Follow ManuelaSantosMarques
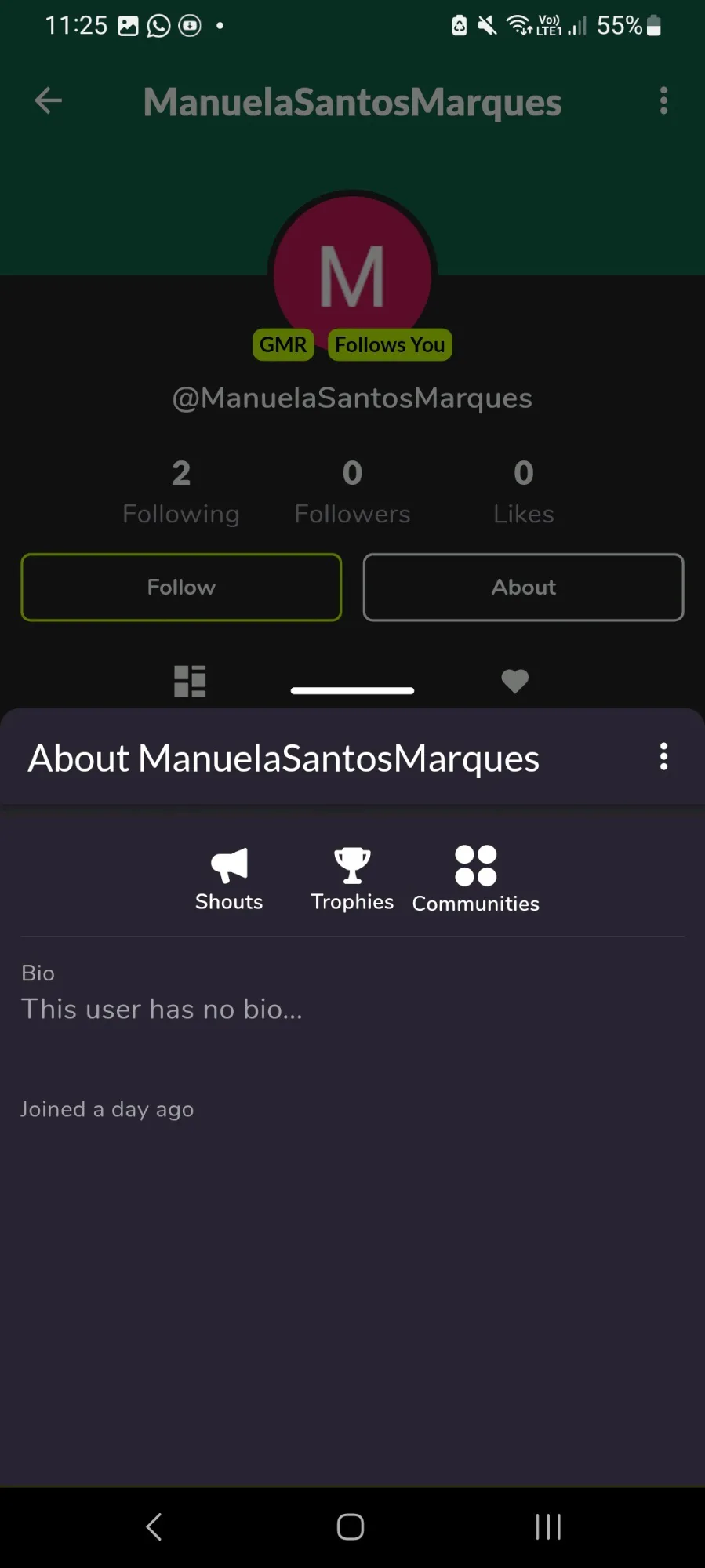This screenshot has width=705, height=1568. [181, 588]
